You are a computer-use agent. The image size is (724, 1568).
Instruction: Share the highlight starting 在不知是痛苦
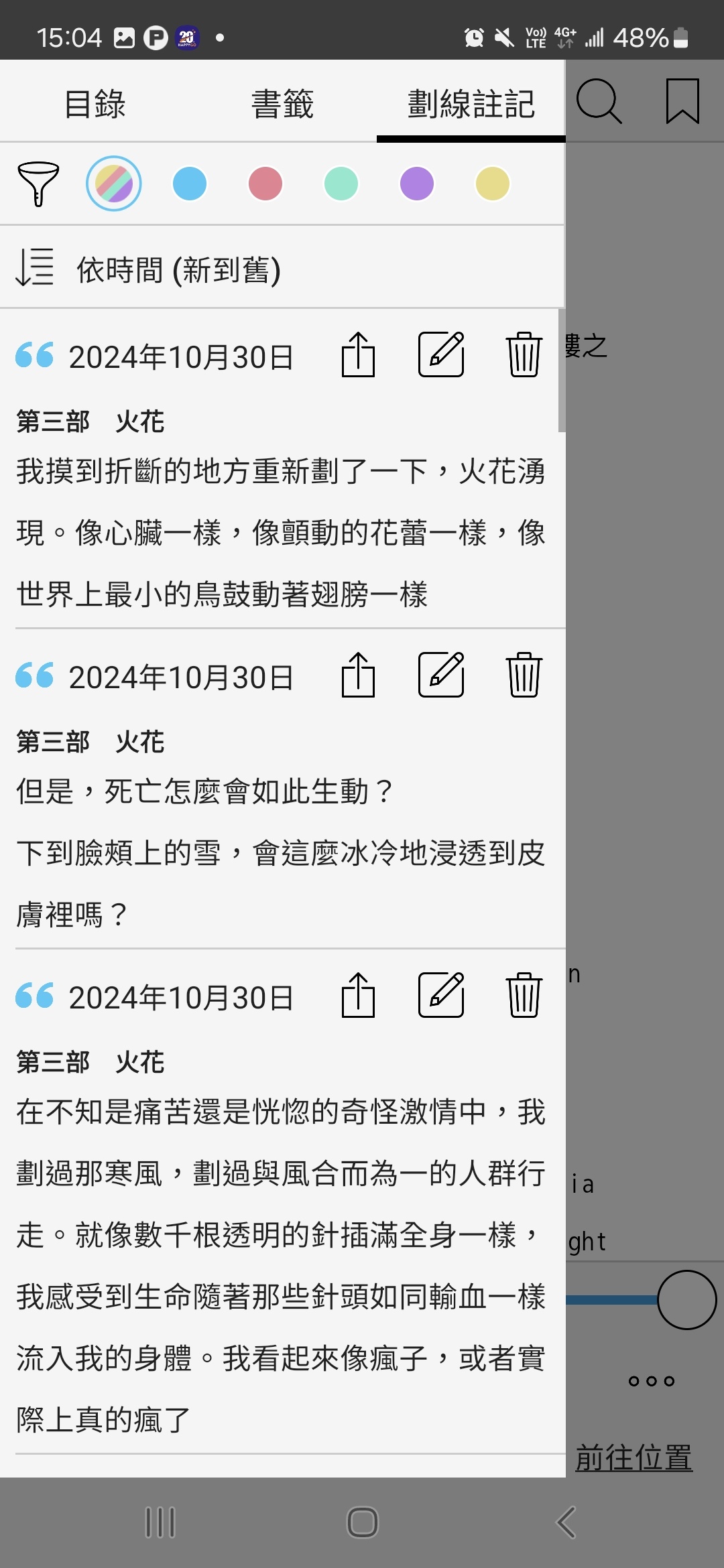click(x=358, y=995)
